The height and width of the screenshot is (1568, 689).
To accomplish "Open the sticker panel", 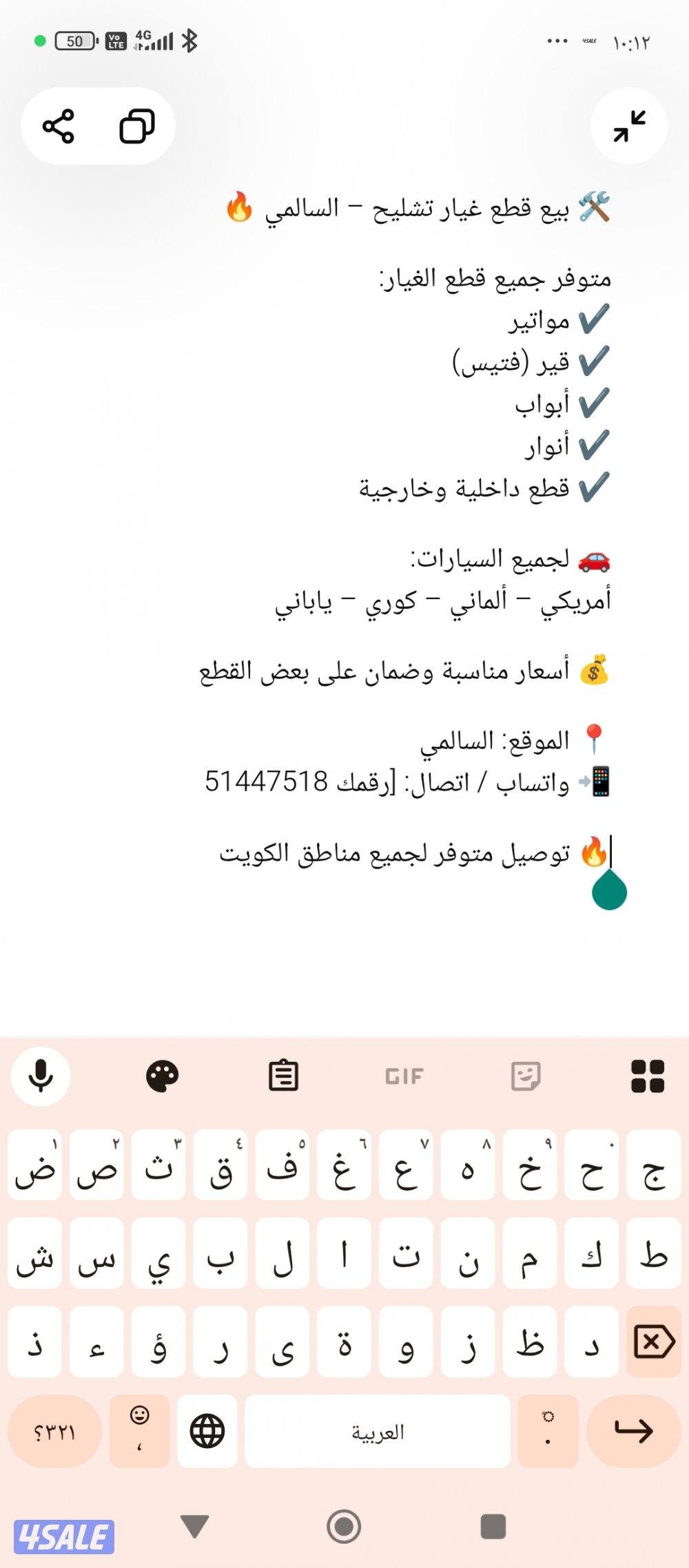I will [525, 1076].
